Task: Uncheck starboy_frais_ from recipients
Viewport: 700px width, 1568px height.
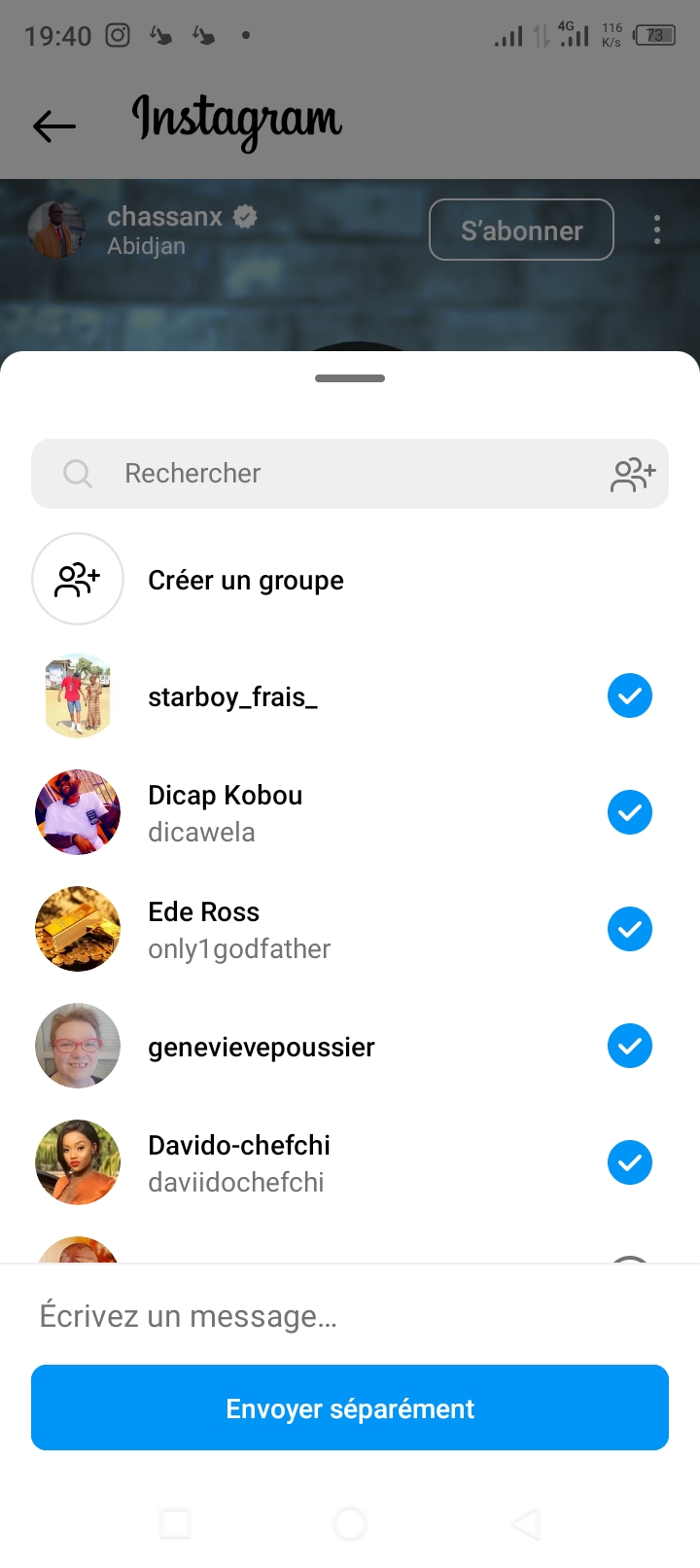Action: tap(629, 695)
